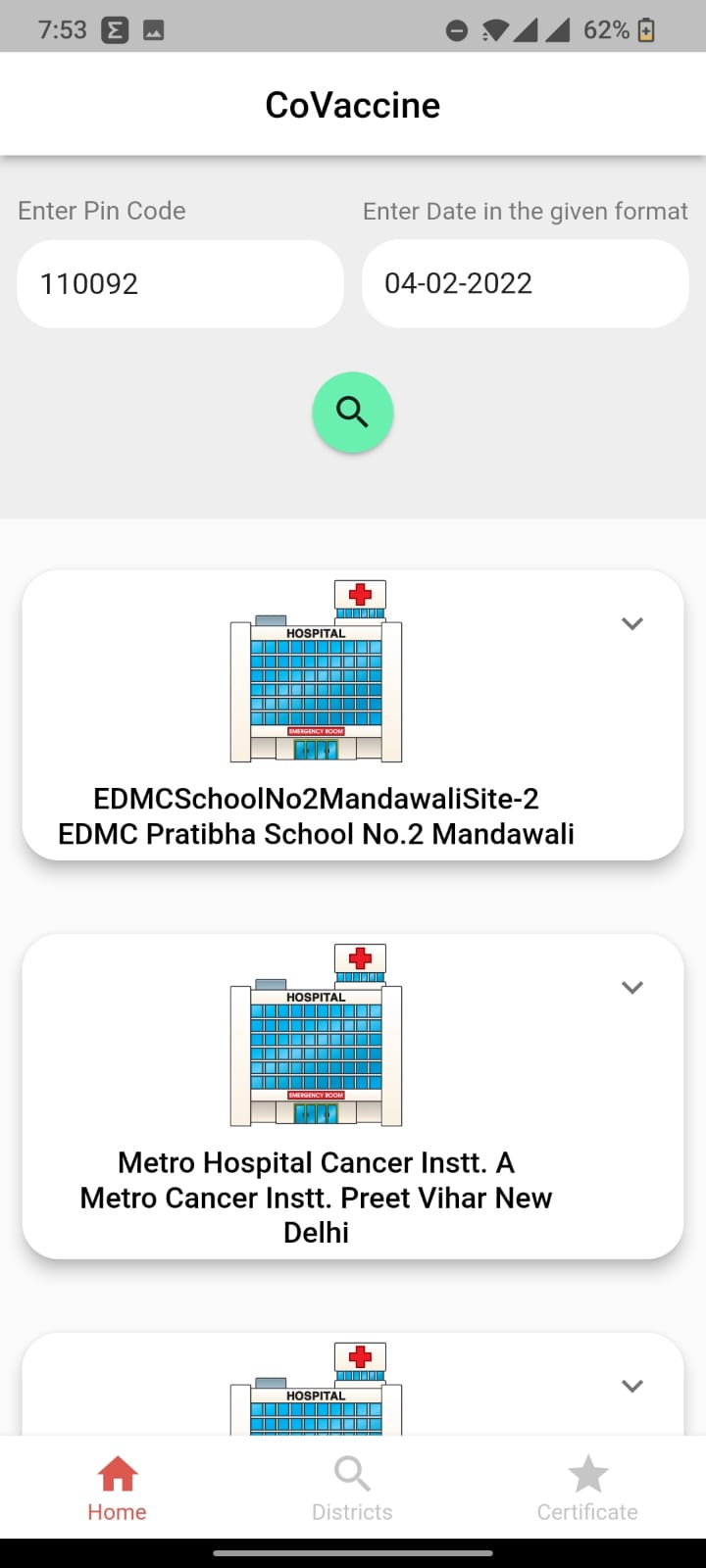
Task: Select the Home tab
Action: (117, 1488)
